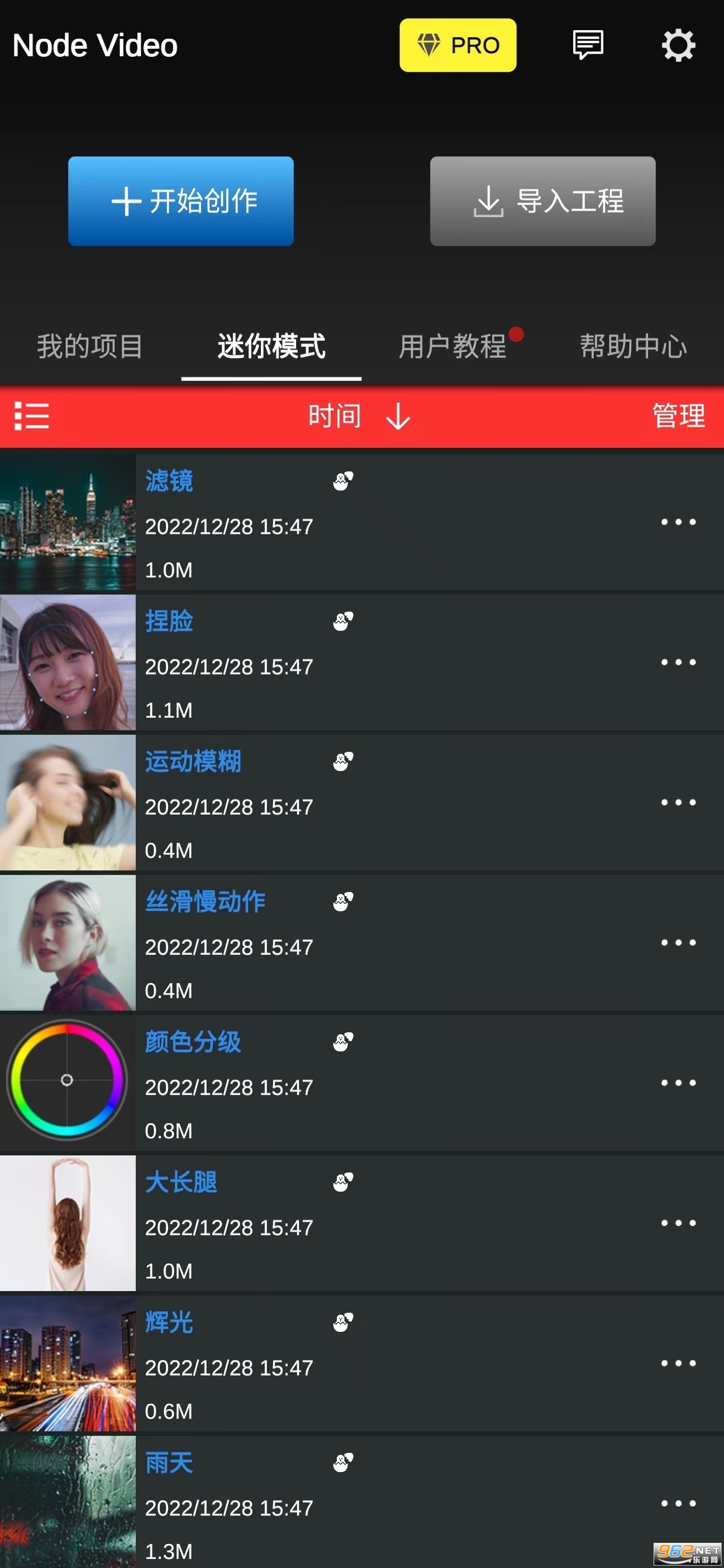Switch to the 用户教程 tab

click(x=452, y=346)
